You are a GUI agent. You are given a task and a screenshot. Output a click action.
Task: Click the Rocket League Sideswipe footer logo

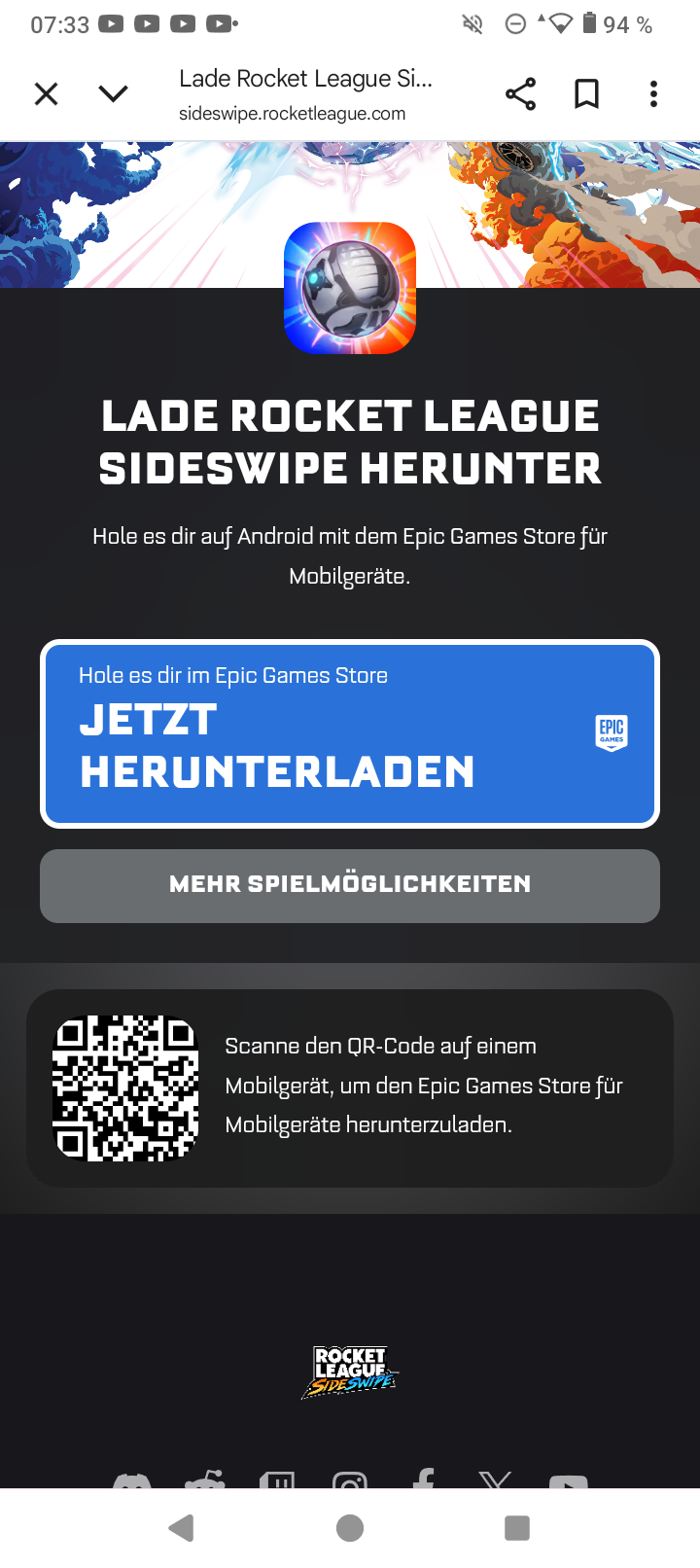click(x=349, y=1370)
